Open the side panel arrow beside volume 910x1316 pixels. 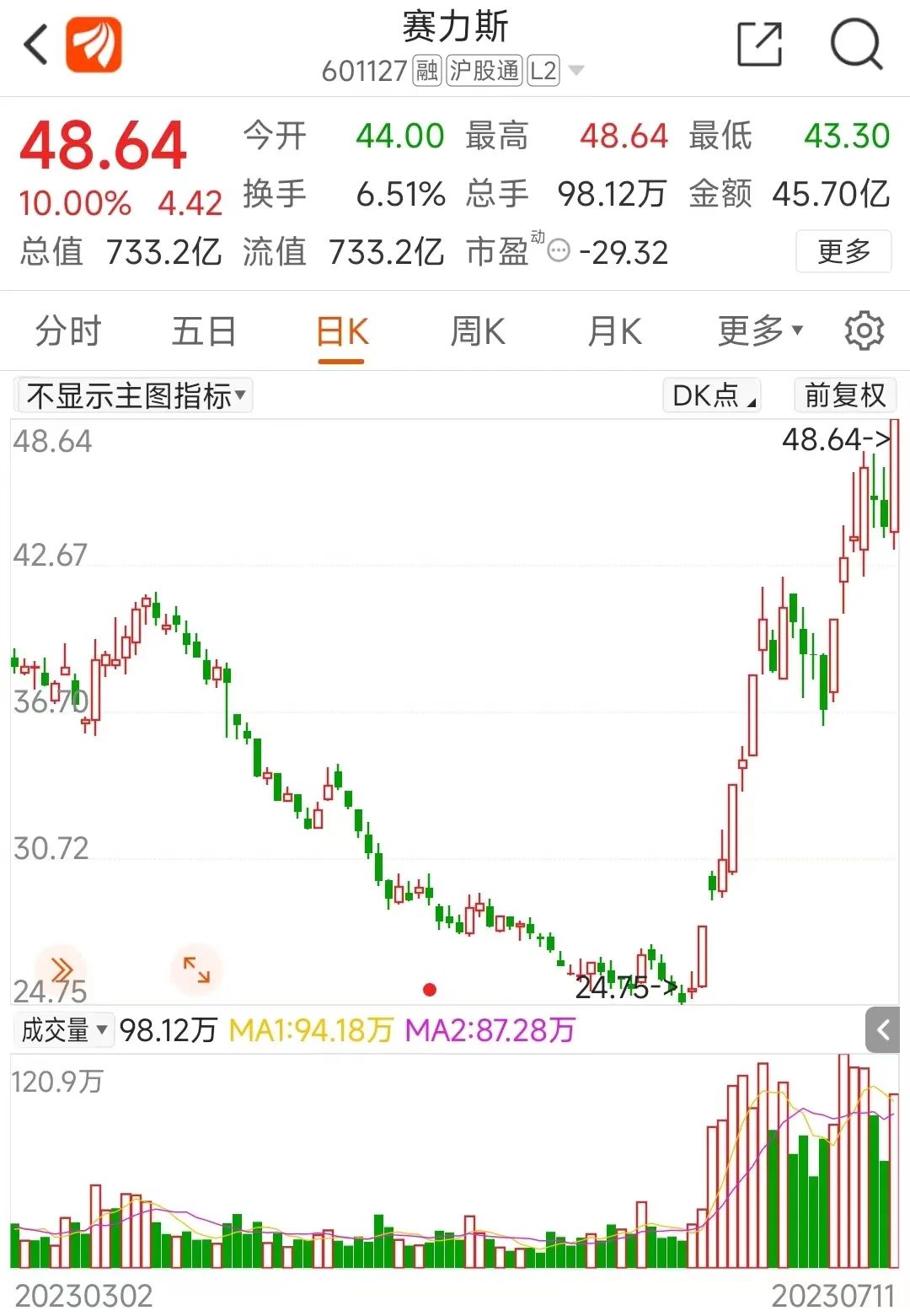pyautogui.click(x=883, y=1029)
